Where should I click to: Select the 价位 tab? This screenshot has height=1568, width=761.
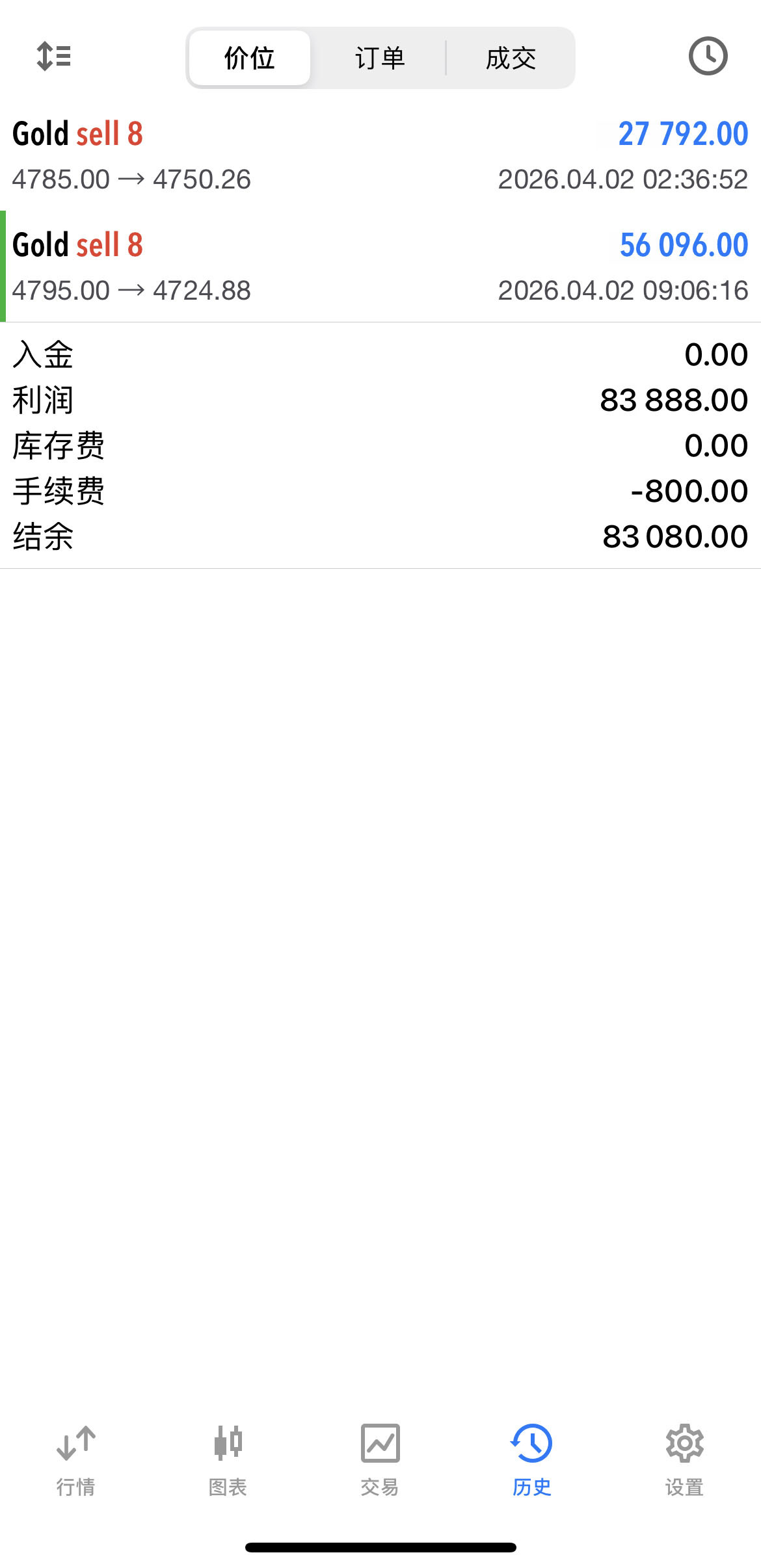(249, 57)
